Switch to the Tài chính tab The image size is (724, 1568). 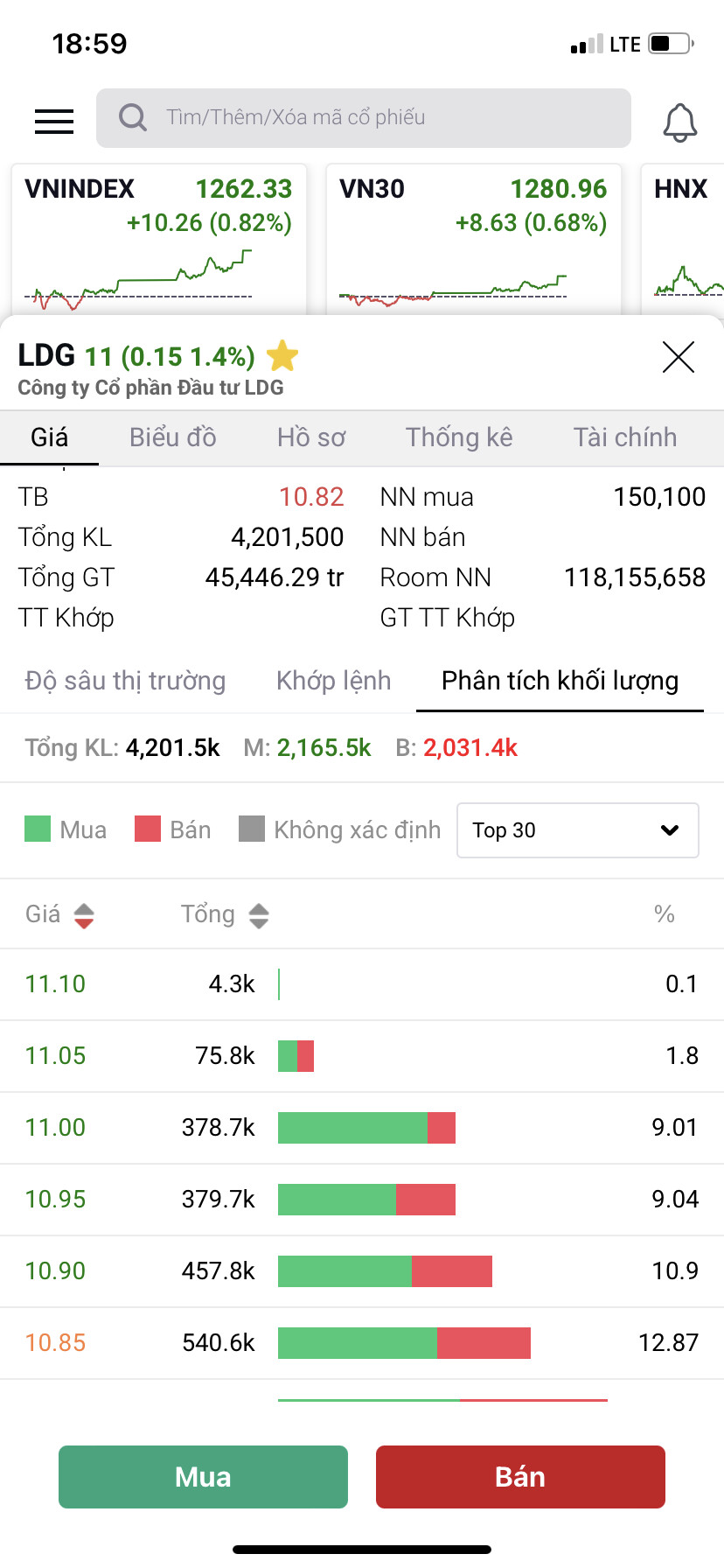(624, 437)
